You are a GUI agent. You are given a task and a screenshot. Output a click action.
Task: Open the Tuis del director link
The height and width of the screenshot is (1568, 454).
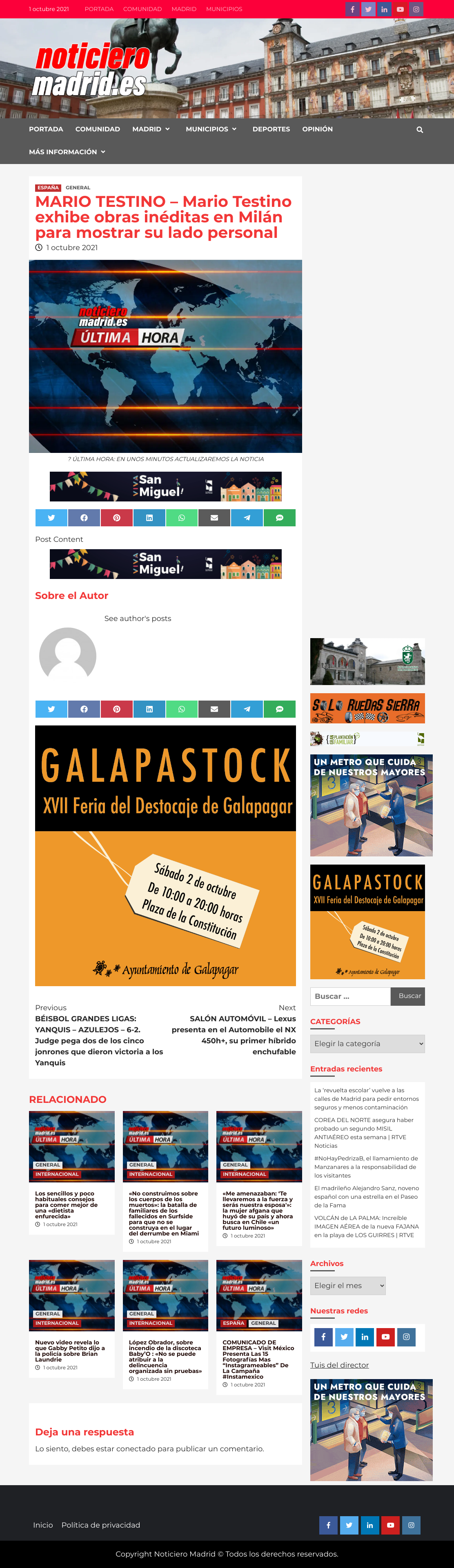click(339, 1365)
